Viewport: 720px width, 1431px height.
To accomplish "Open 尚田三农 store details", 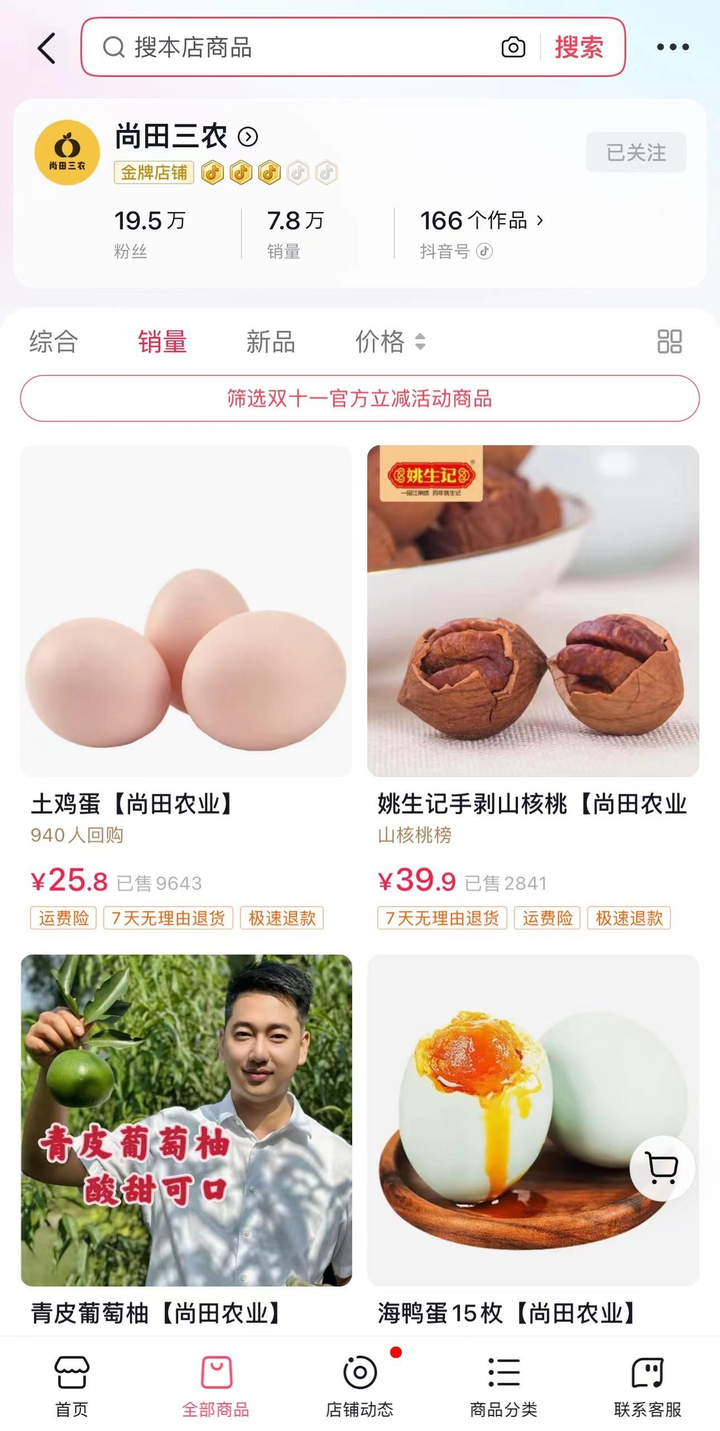I will [x=186, y=136].
